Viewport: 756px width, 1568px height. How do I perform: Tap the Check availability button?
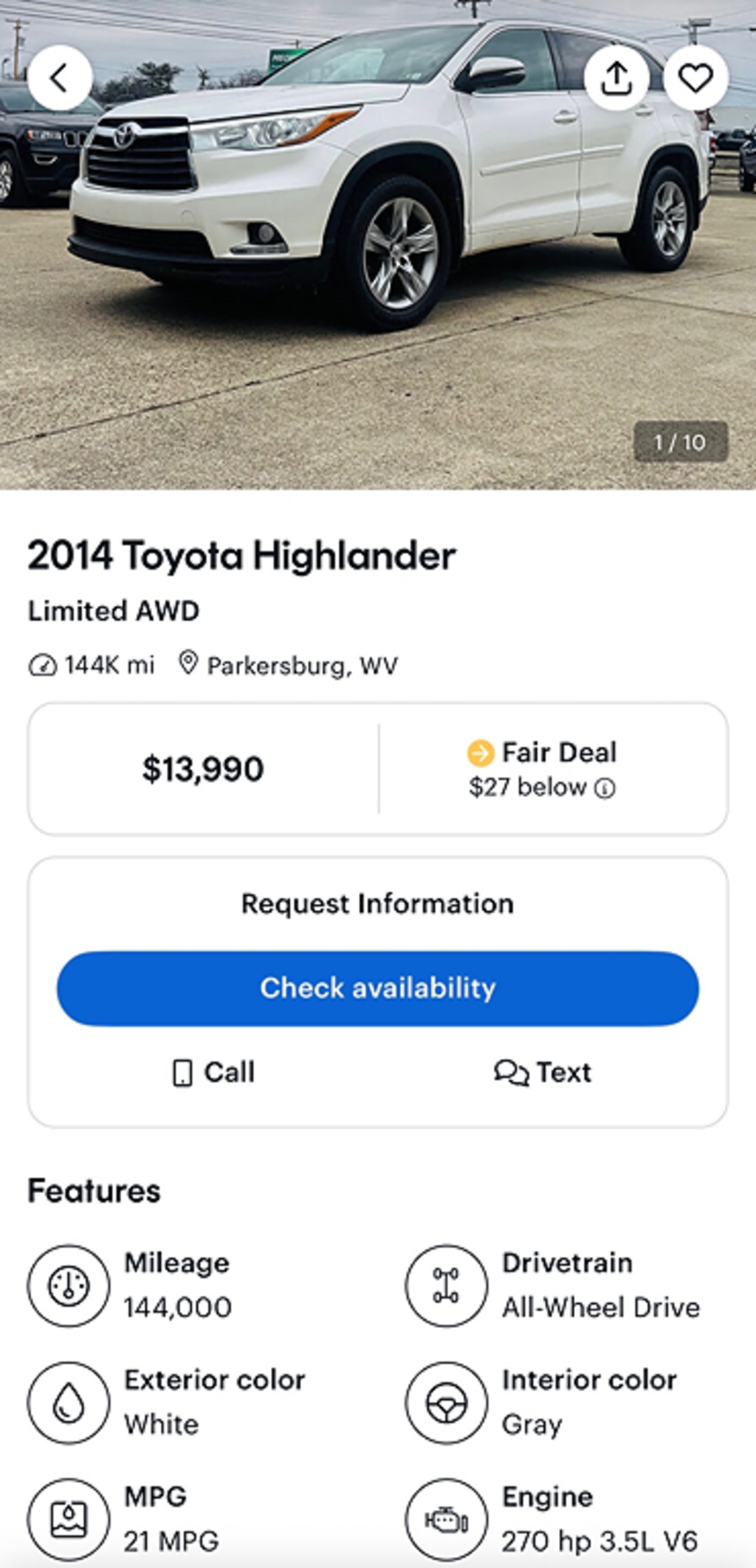click(x=378, y=988)
